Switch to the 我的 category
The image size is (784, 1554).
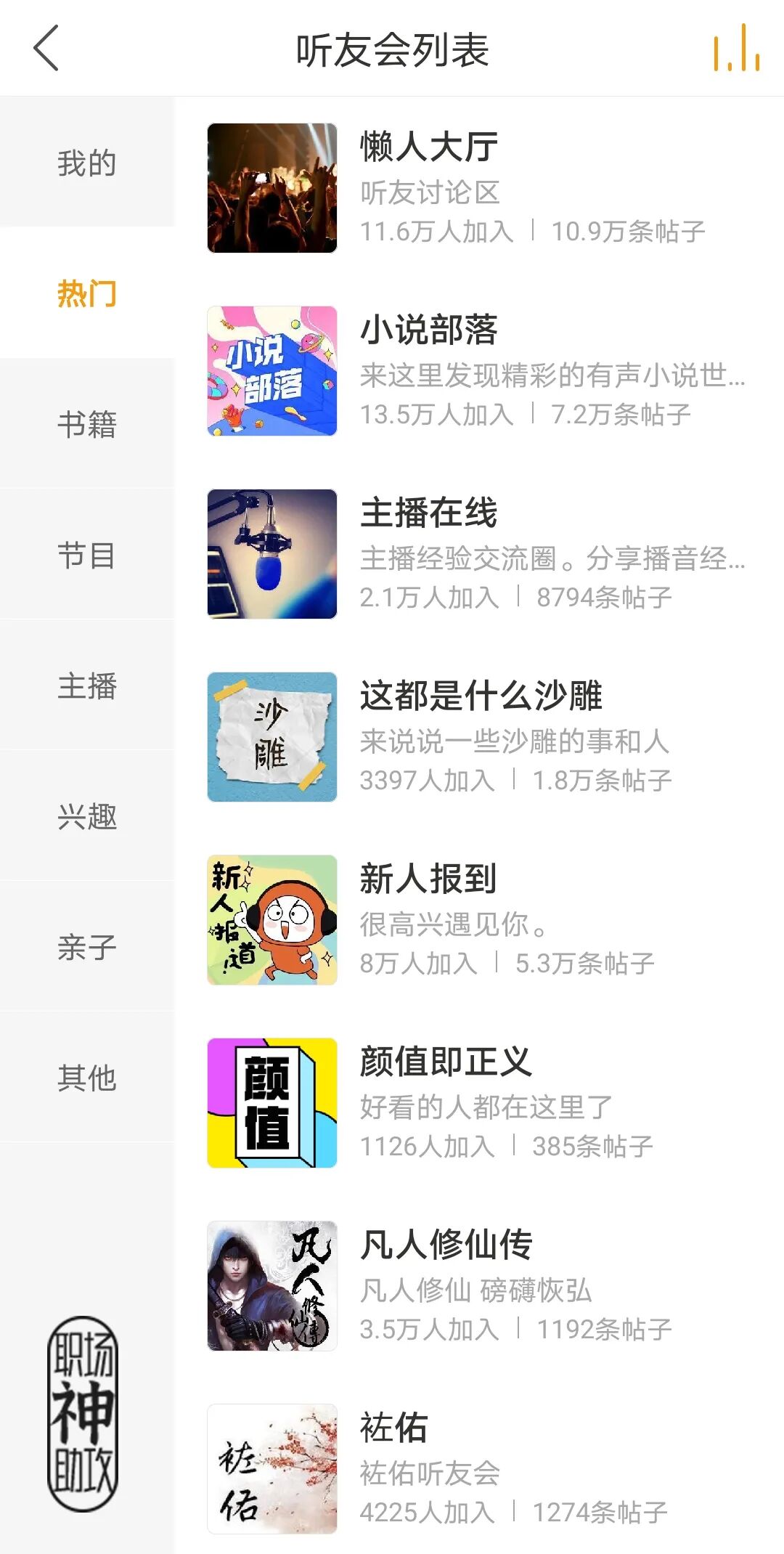pyautogui.click(x=87, y=163)
